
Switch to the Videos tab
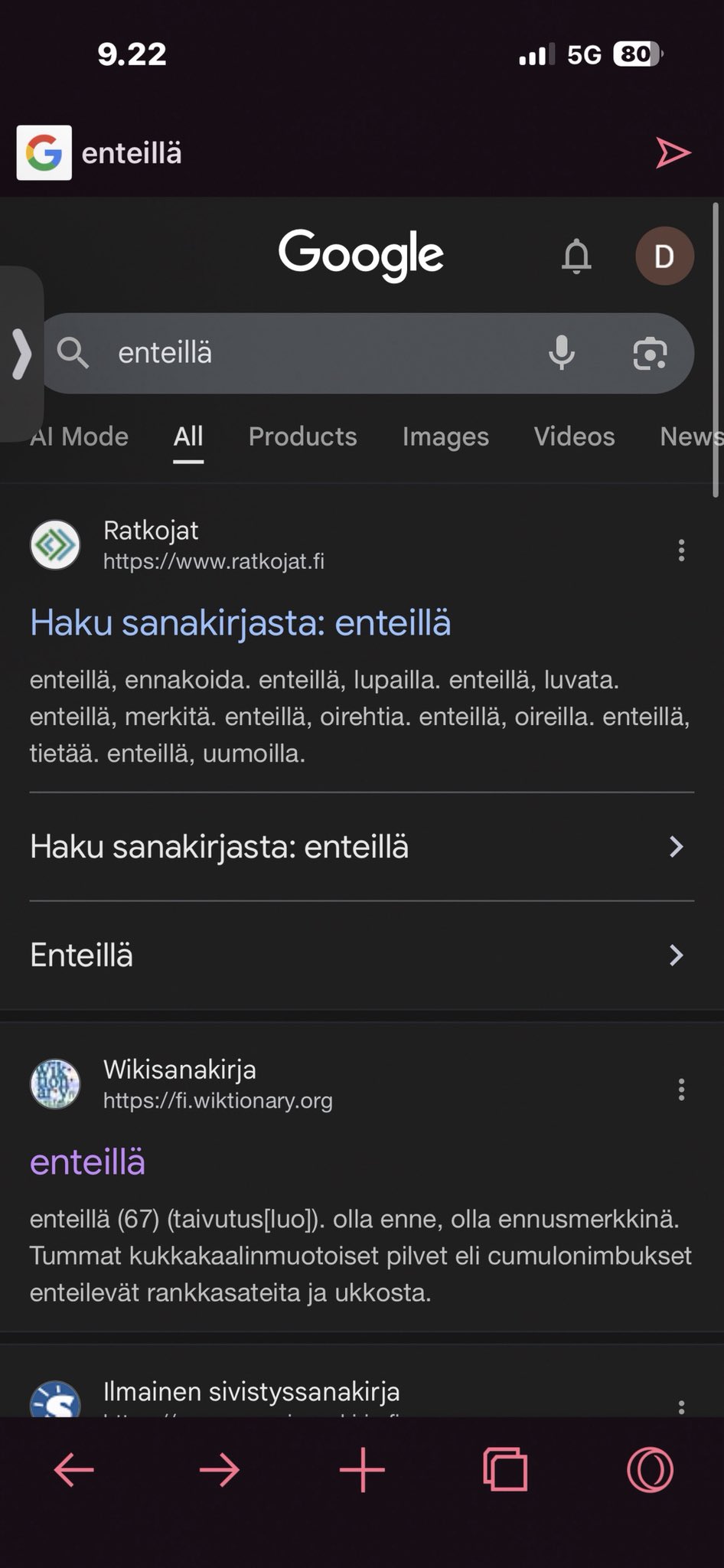click(x=574, y=436)
